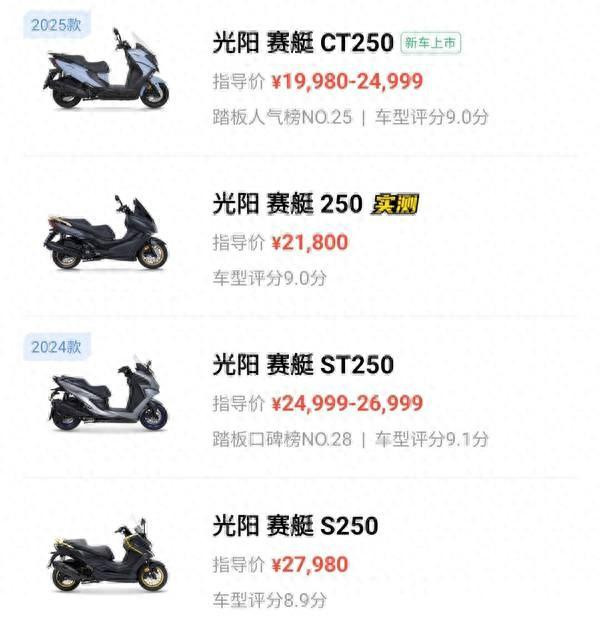This screenshot has height=635, width=600.
Task: View the 光阳 赛艇 ST250 model details
Action: [x=302, y=365]
